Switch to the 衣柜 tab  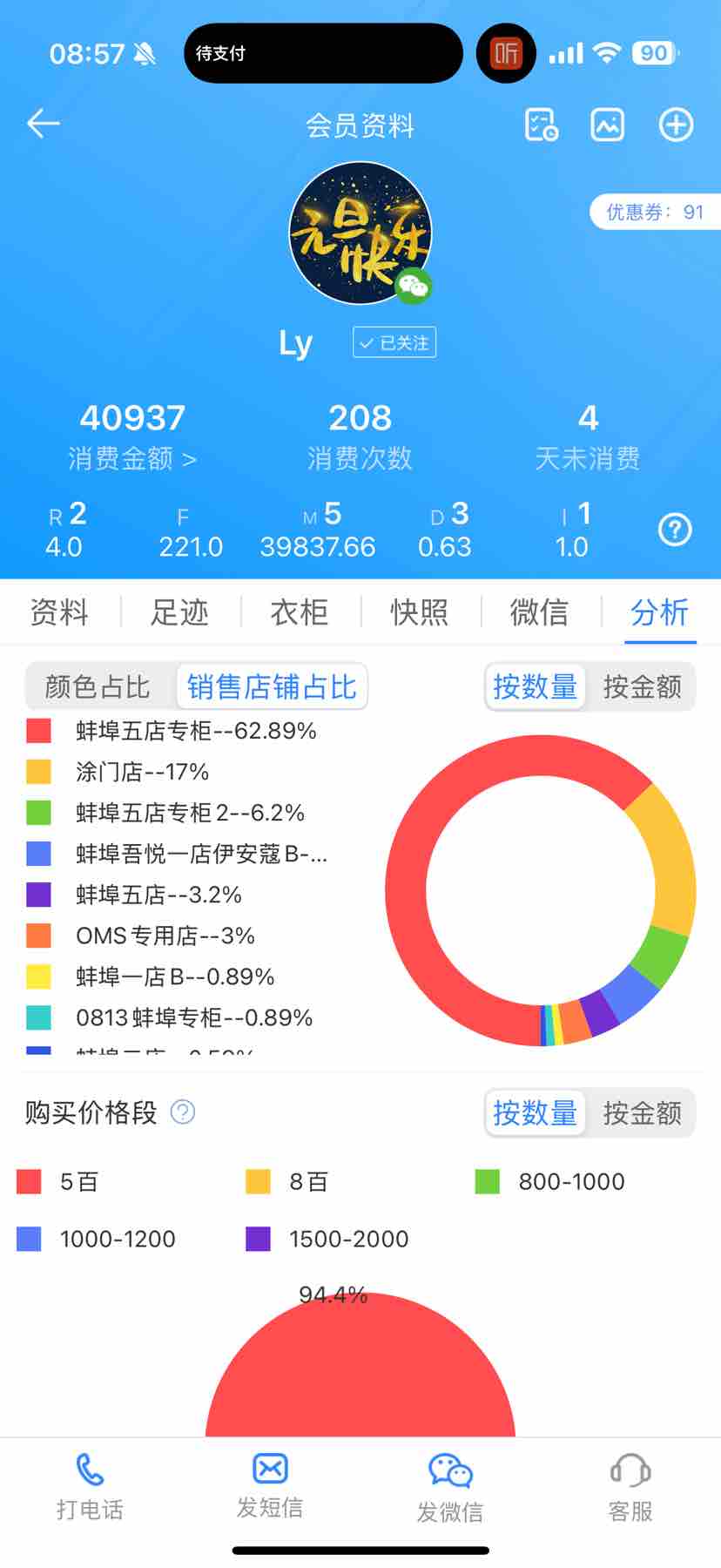click(300, 612)
